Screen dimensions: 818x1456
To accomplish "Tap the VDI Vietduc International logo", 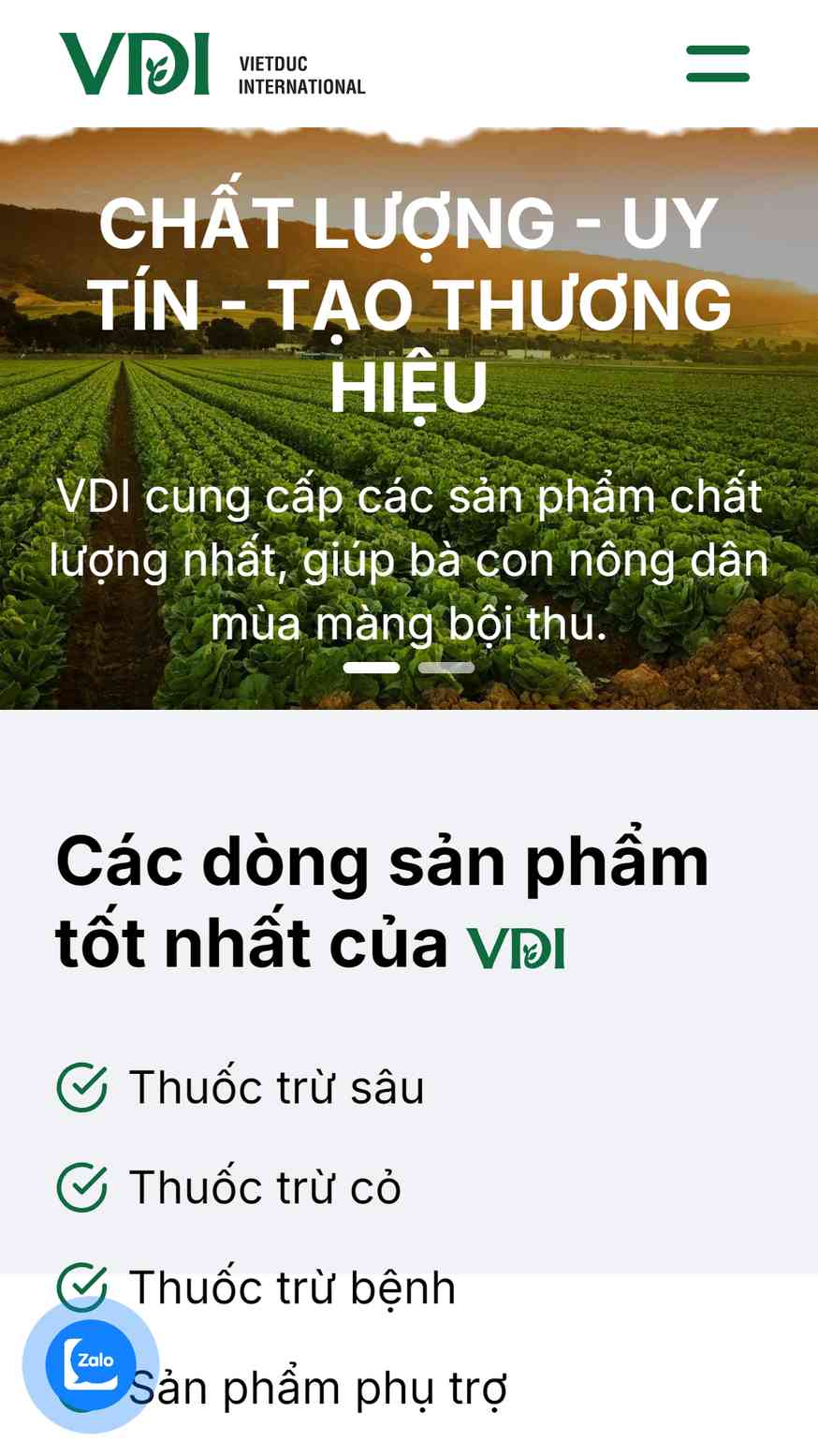I will click(x=212, y=64).
